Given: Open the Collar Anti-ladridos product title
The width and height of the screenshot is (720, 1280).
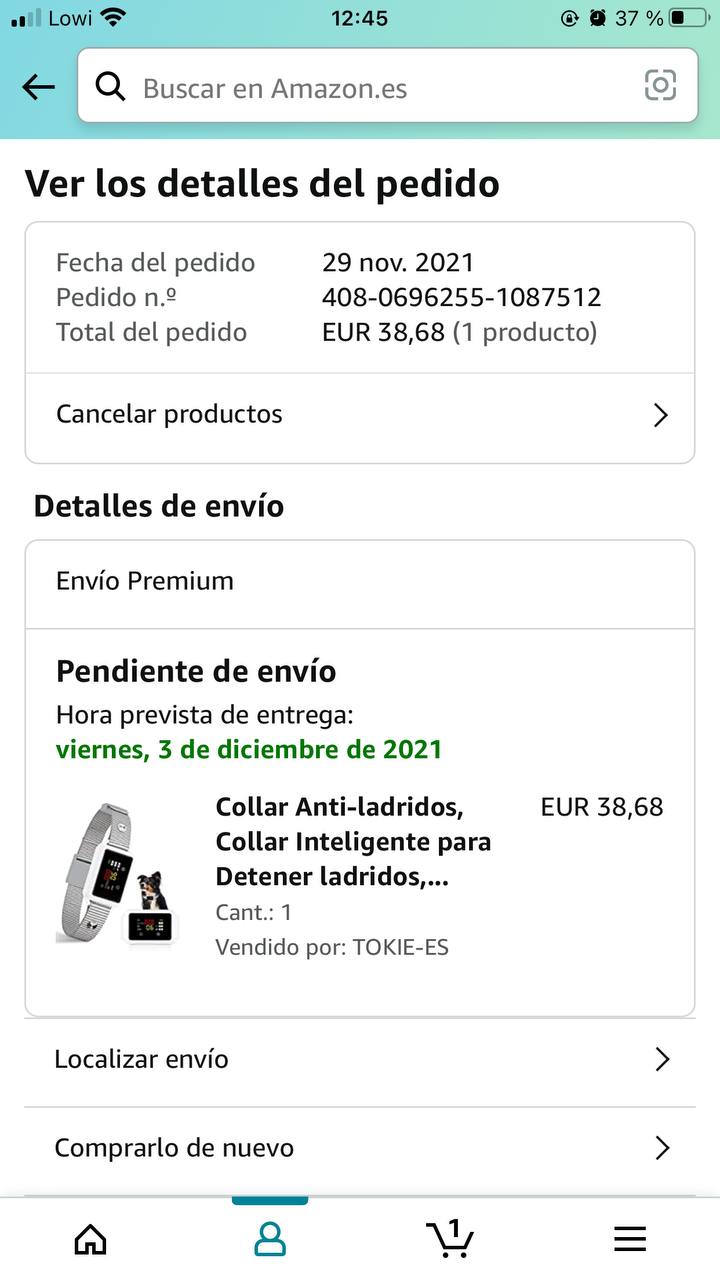Looking at the screenshot, I should [353, 841].
